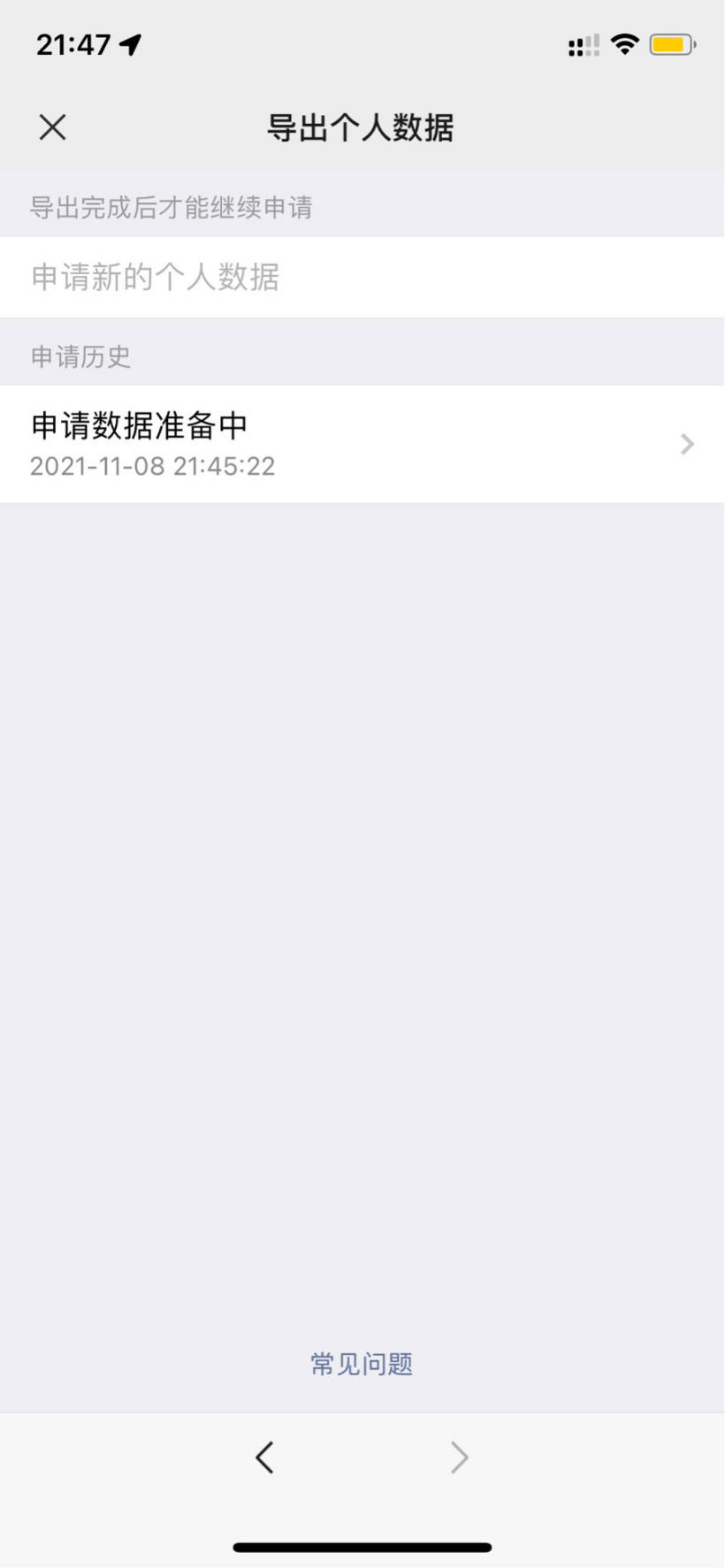Select 申请新的个人数据 to request new data
This screenshot has width=725, height=1568.
point(362,277)
